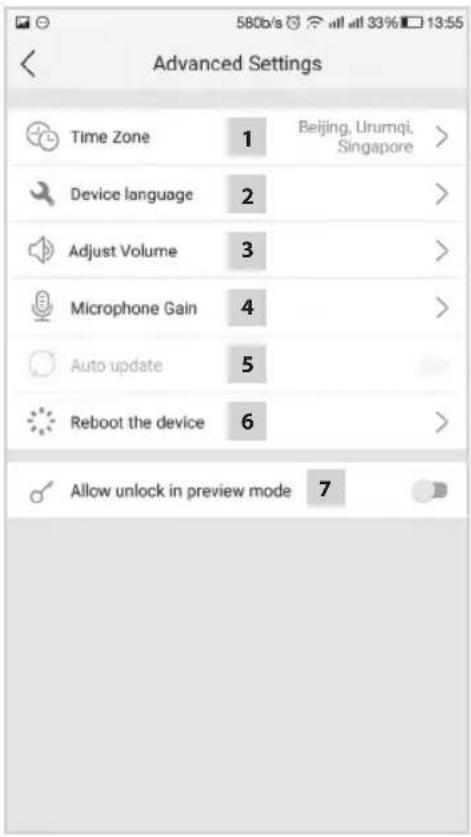
Task: Open Device language options
Action: [237, 195]
